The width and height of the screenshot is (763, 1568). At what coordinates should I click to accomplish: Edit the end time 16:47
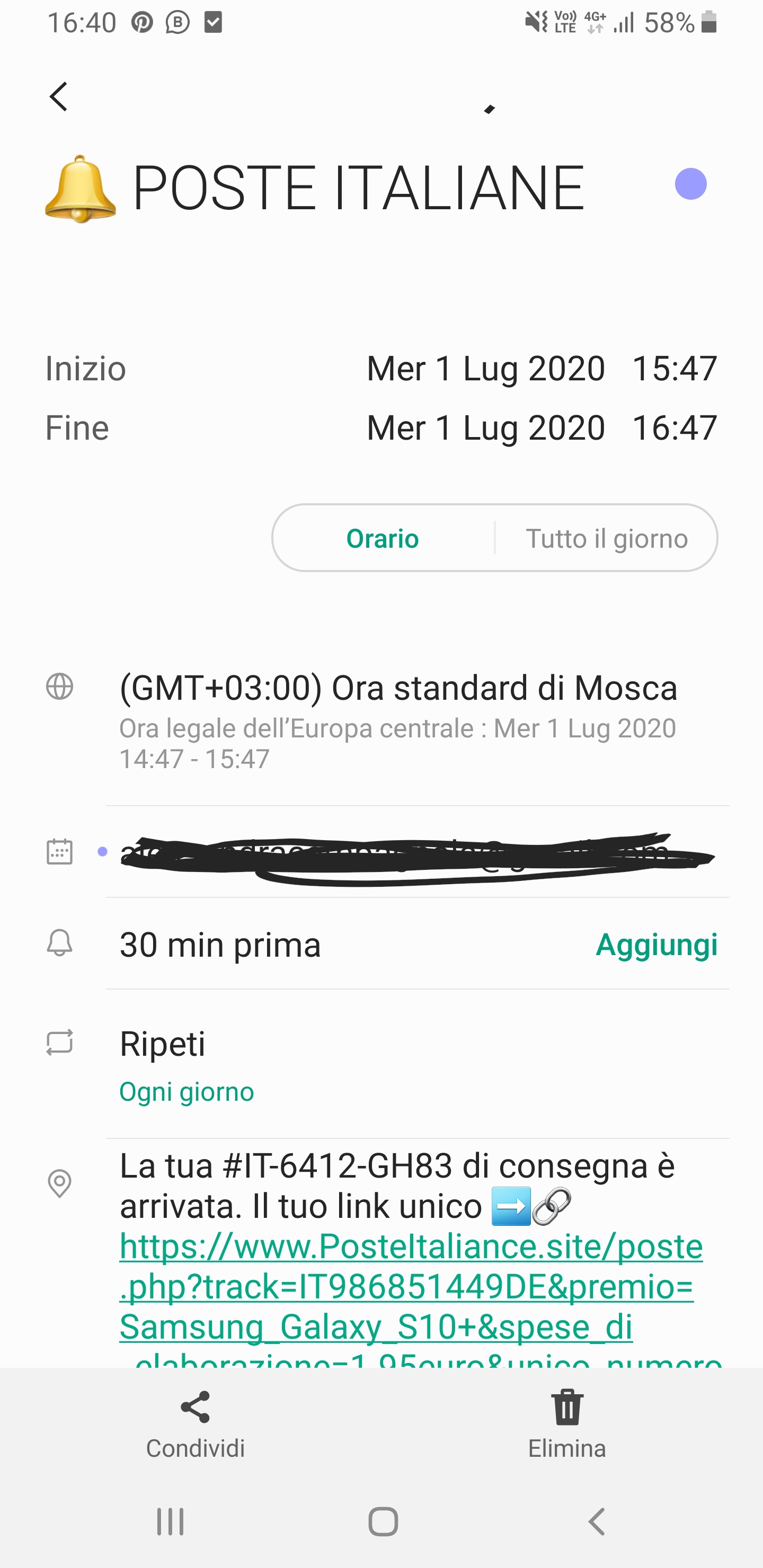[x=675, y=428]
